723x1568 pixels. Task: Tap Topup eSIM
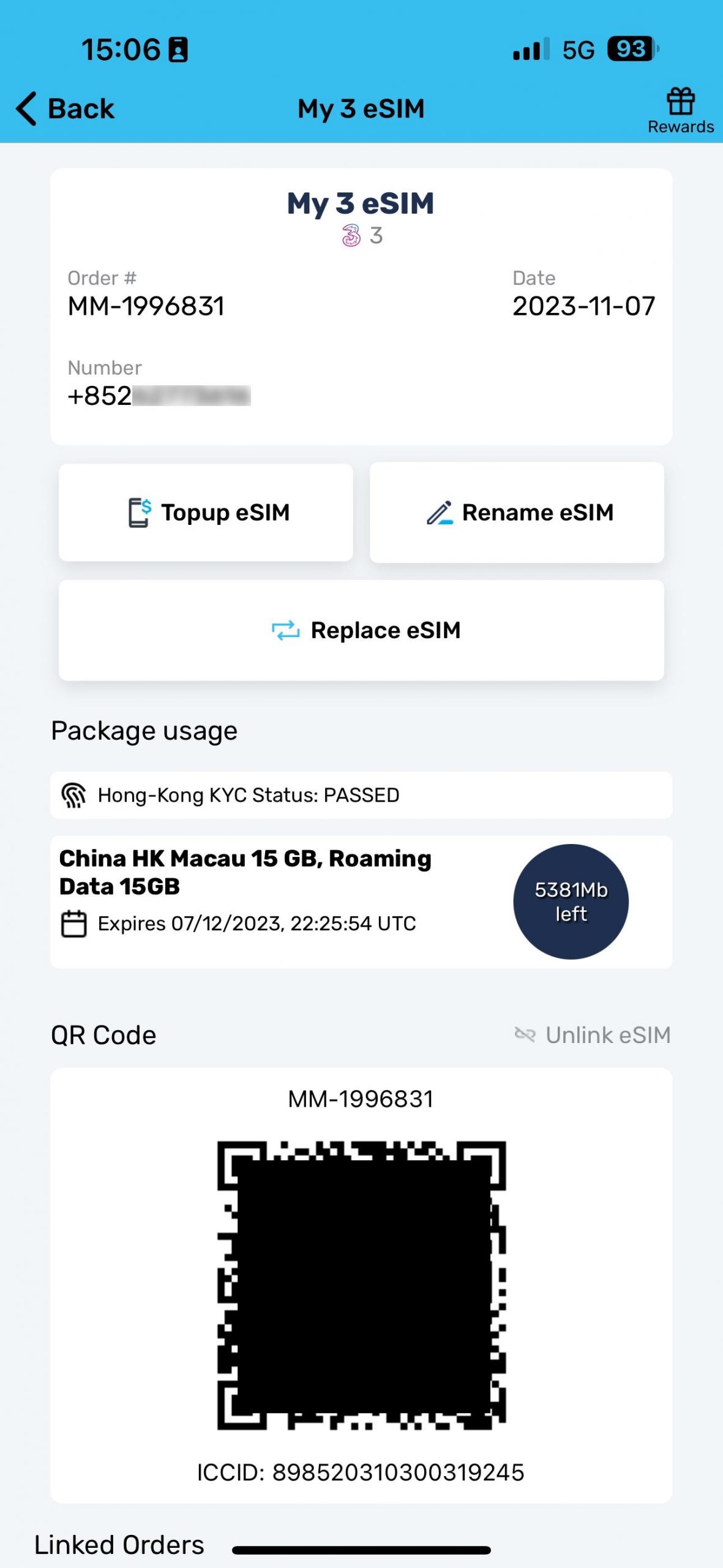tap(206, 513)
